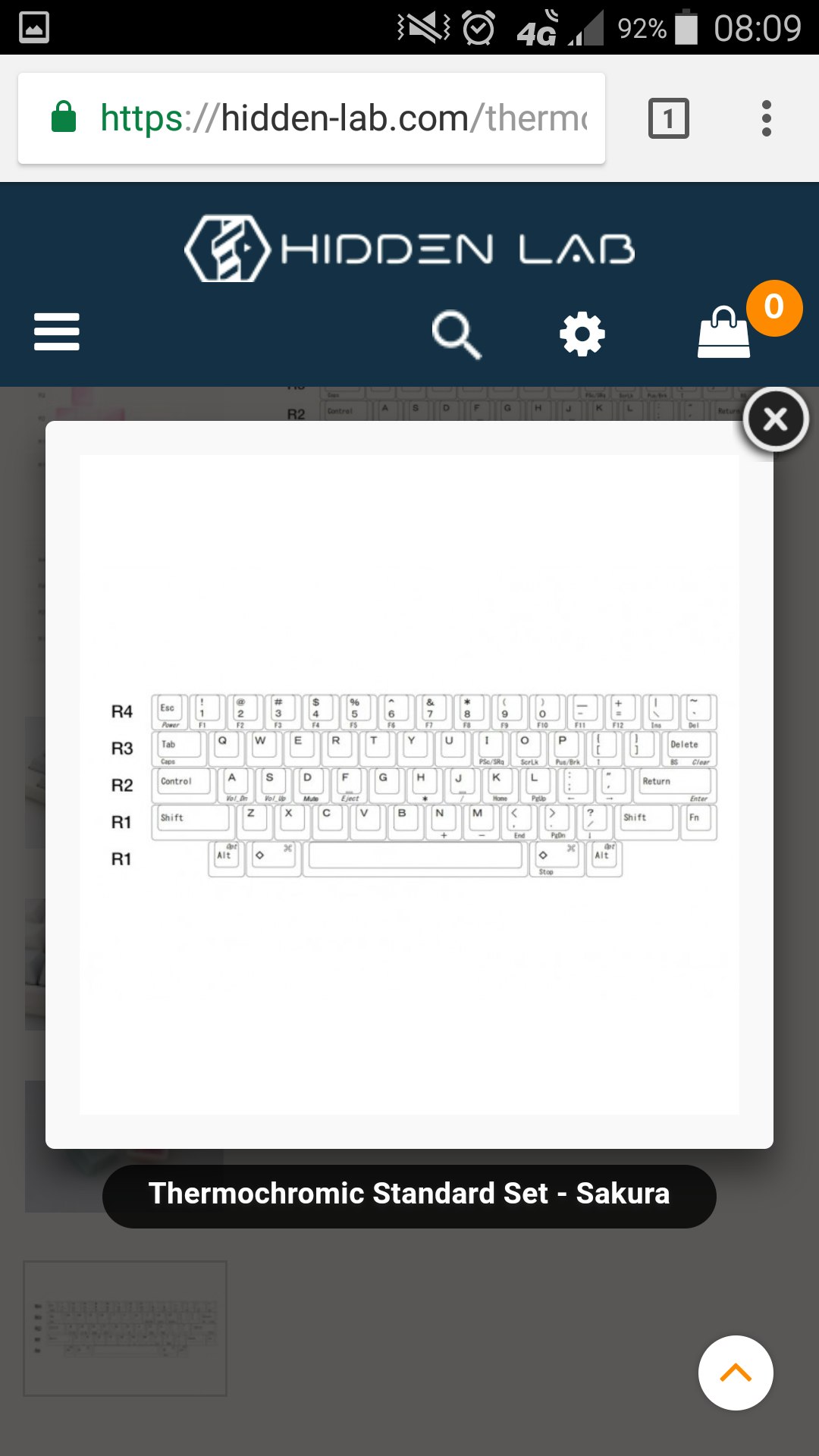This screenshot has width=819, height=1456.
Task: Open the browser tab switcher
Action: [668, 118]
